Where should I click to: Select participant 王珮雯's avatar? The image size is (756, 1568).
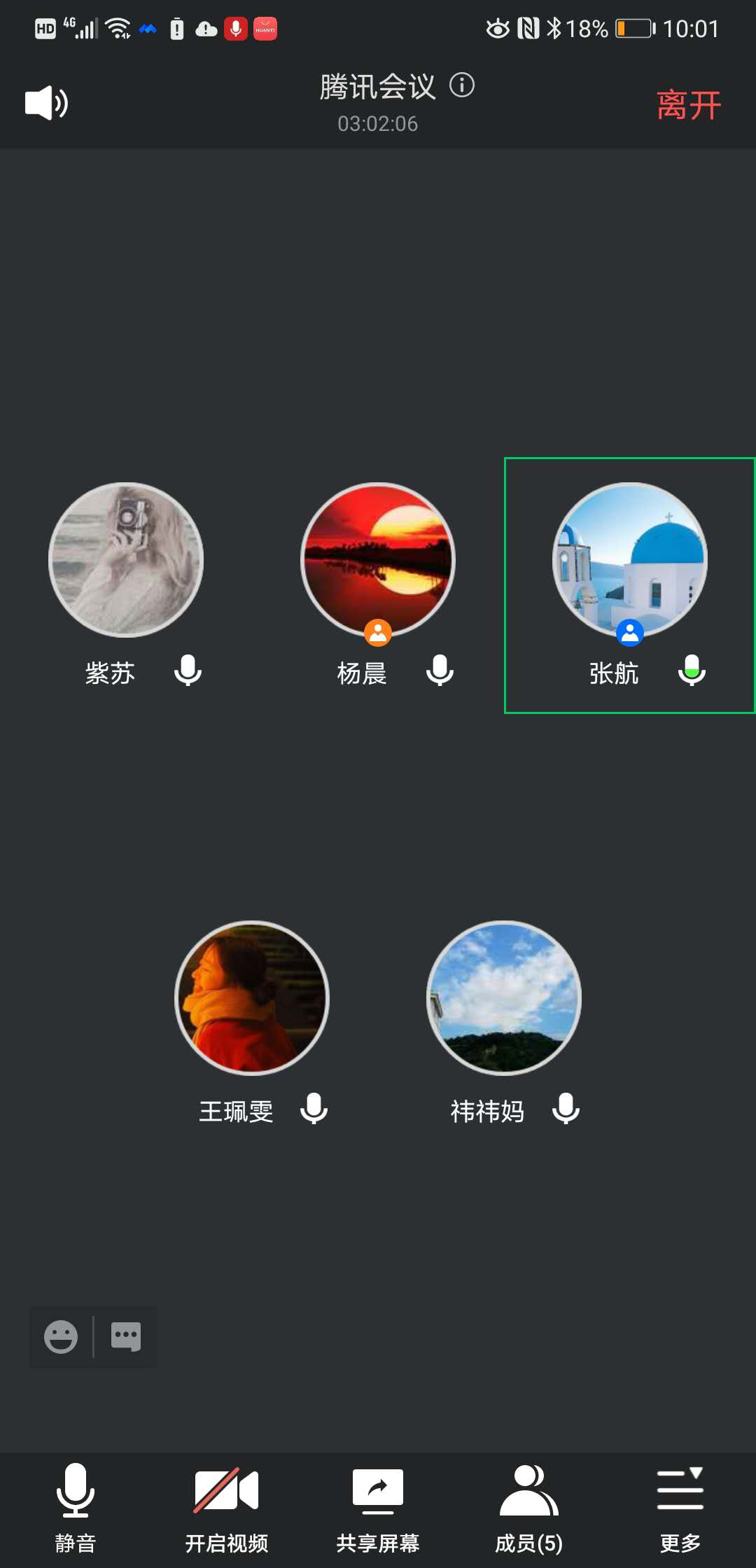(x=252, y=997)
